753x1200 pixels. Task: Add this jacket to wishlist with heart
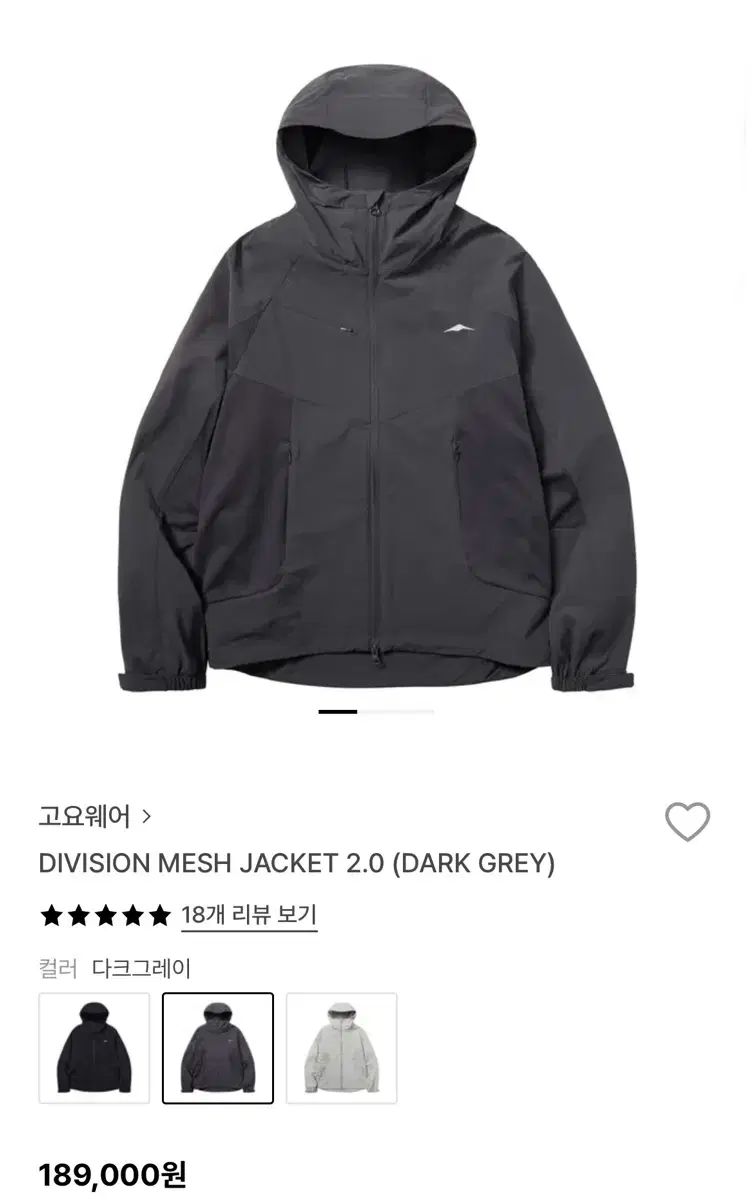687,822
